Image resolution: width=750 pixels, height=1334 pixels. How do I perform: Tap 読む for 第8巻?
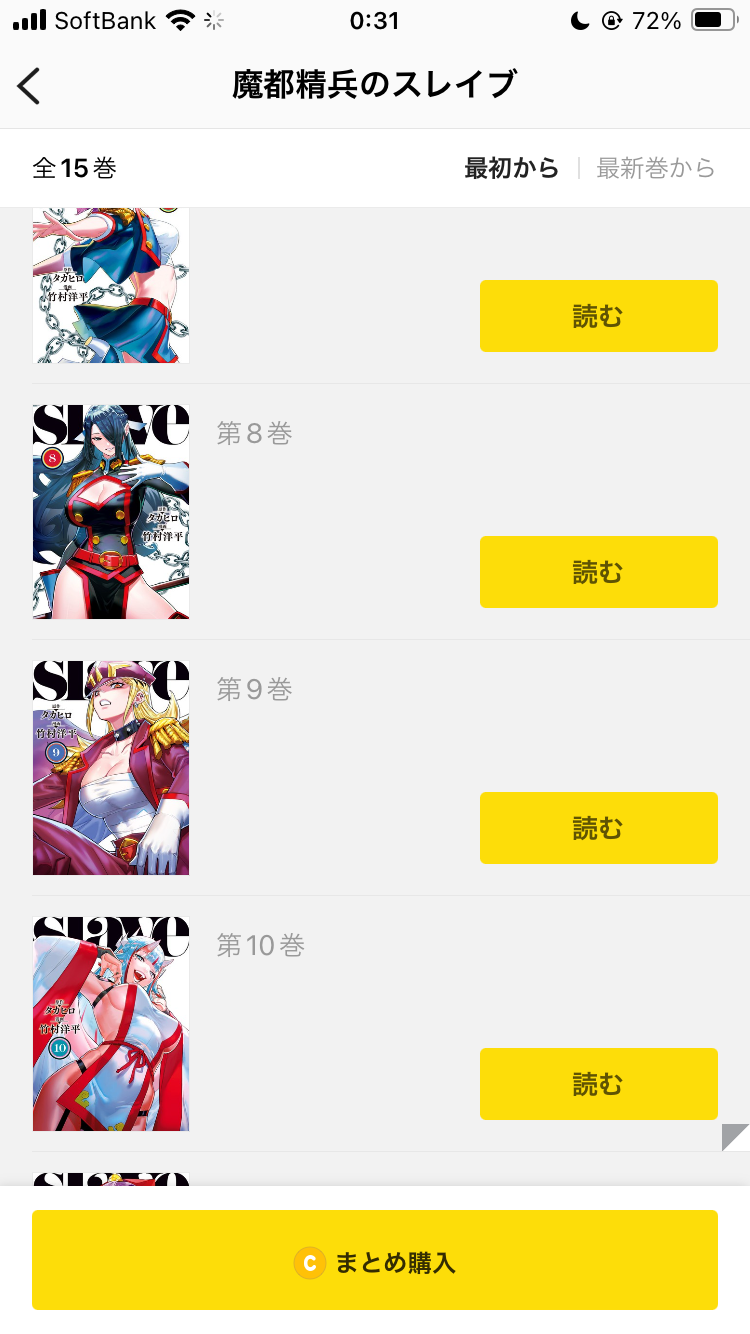(x=598, y=572)
